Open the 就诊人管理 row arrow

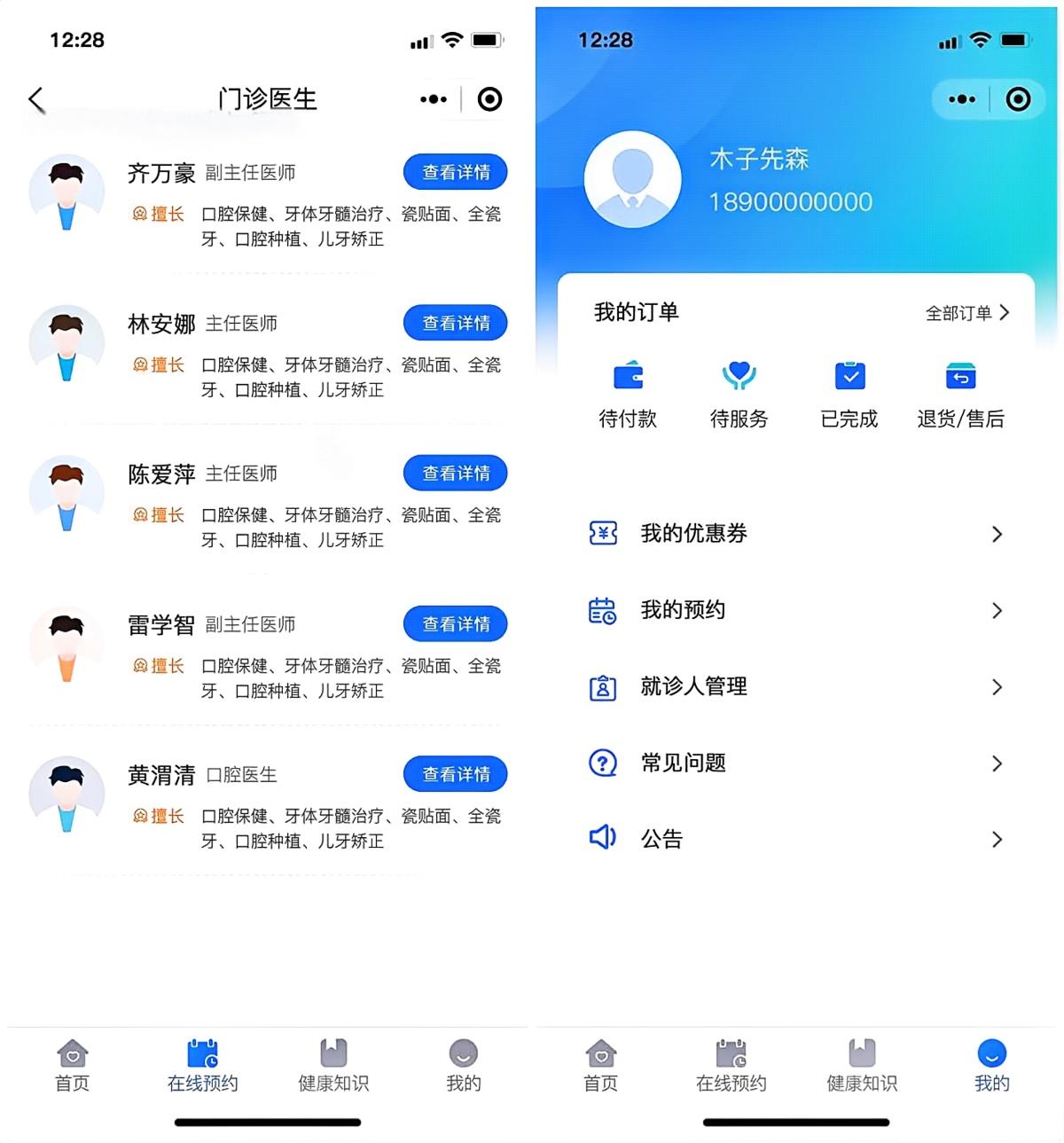pyautogui.click(x=997, y=687)
